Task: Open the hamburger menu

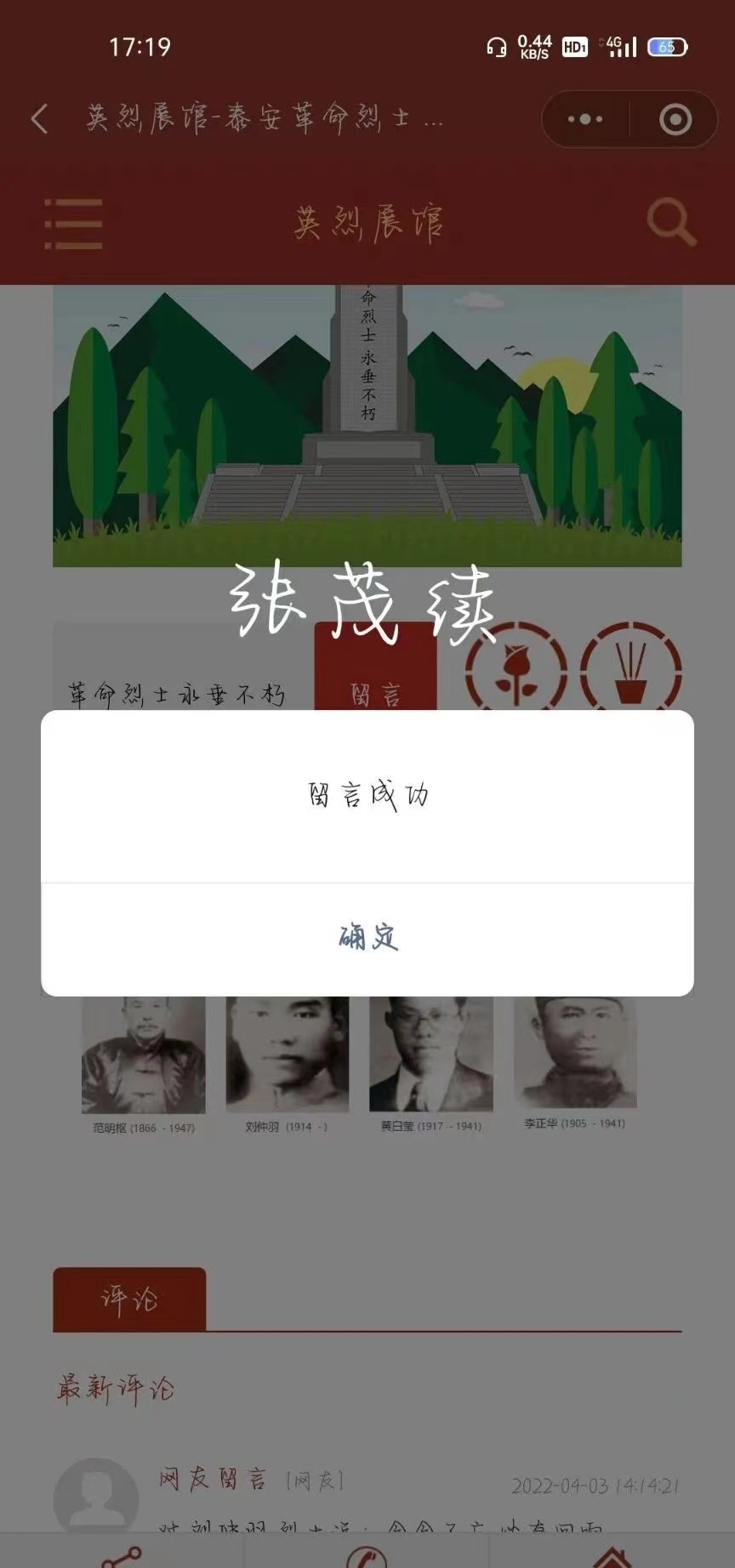Action: point(73,224)
